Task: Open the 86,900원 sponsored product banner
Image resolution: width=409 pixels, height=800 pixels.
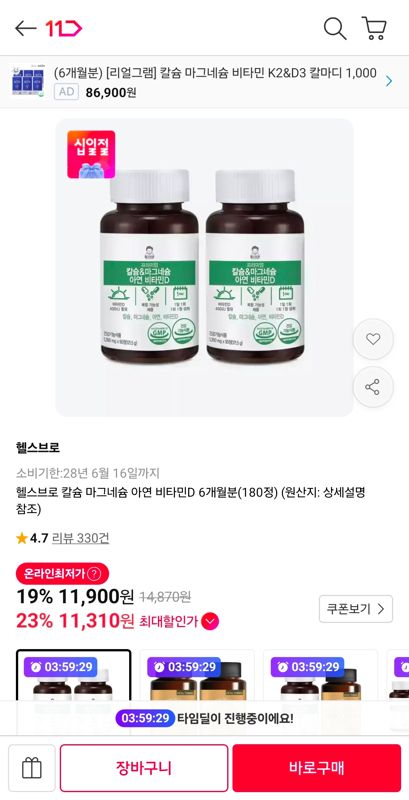Action: [x=204, y=82]
